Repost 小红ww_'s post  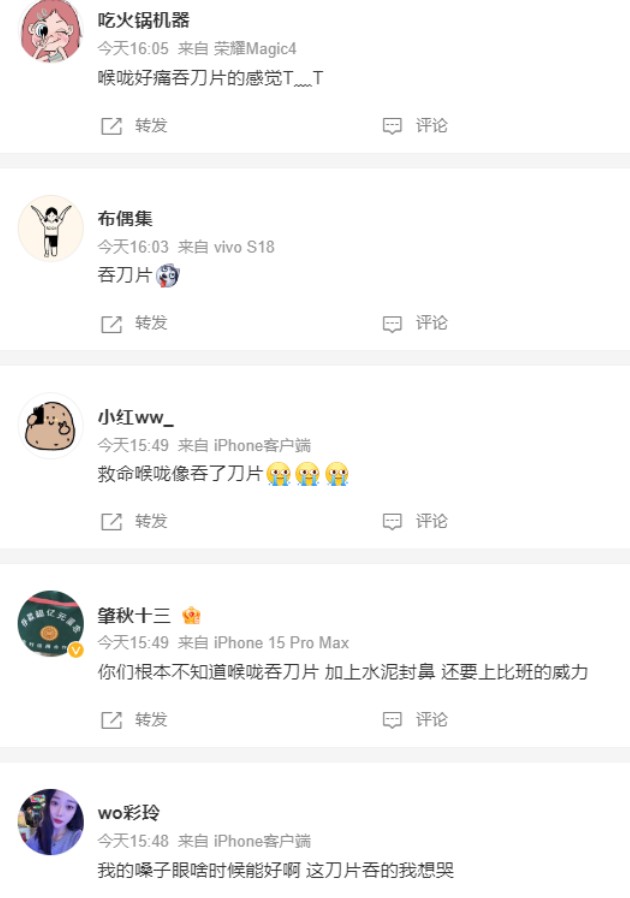pos(134,521)
